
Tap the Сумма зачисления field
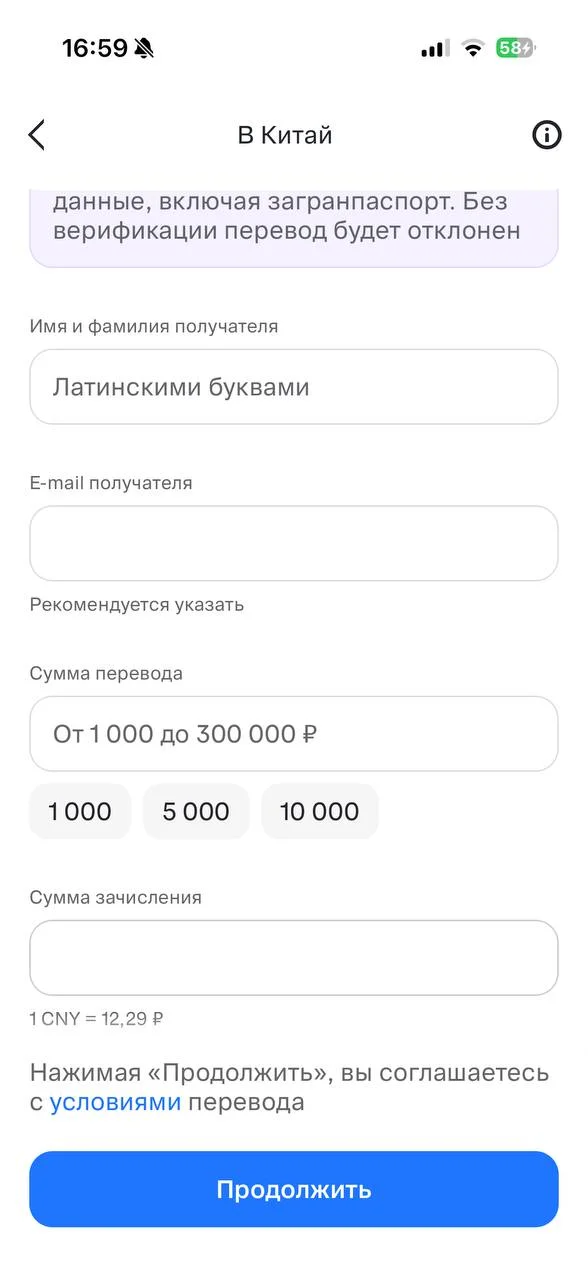(294, 958)
